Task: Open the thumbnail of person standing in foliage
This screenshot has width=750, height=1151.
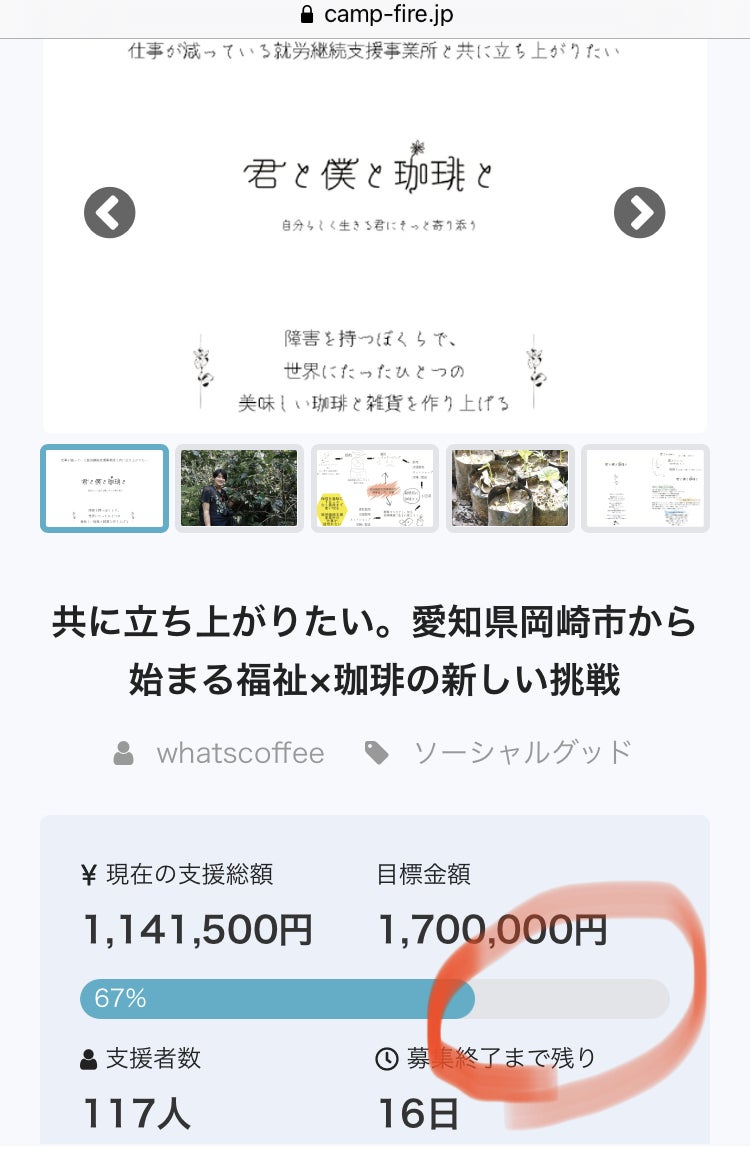Action: (239, 488)
